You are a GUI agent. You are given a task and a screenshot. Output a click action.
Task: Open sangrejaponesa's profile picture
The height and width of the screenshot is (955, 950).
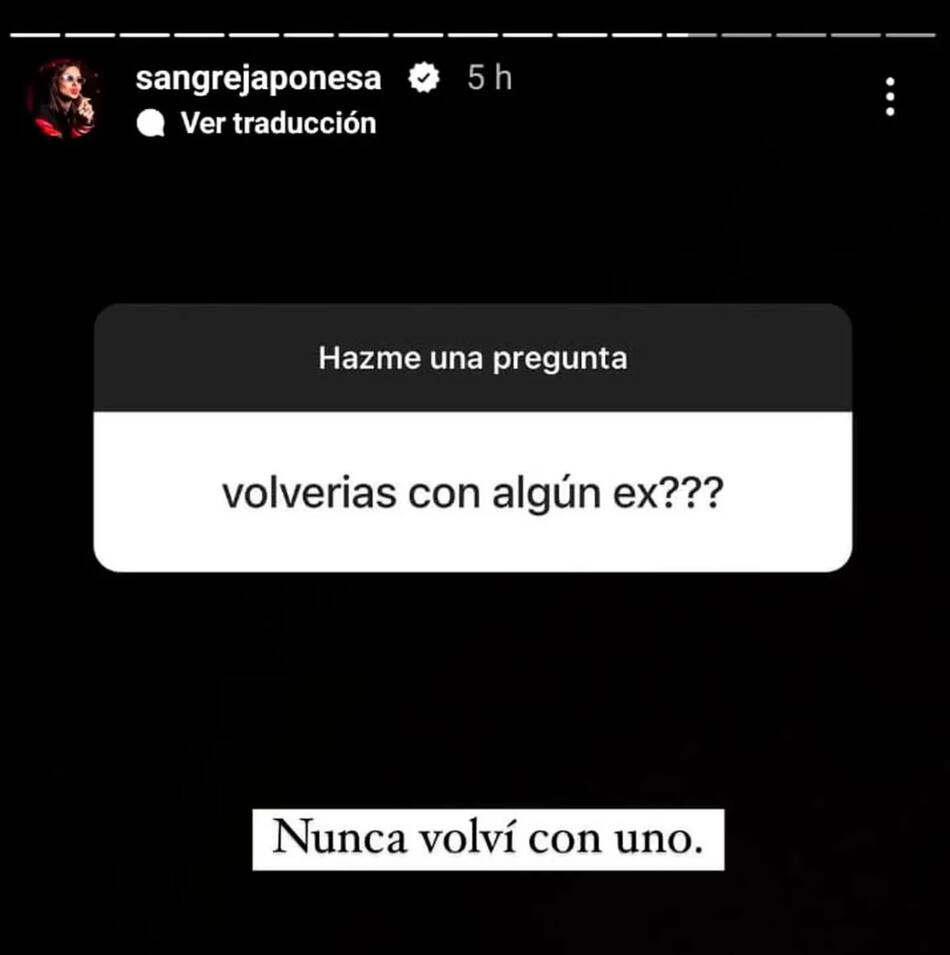tap(64, 99)
